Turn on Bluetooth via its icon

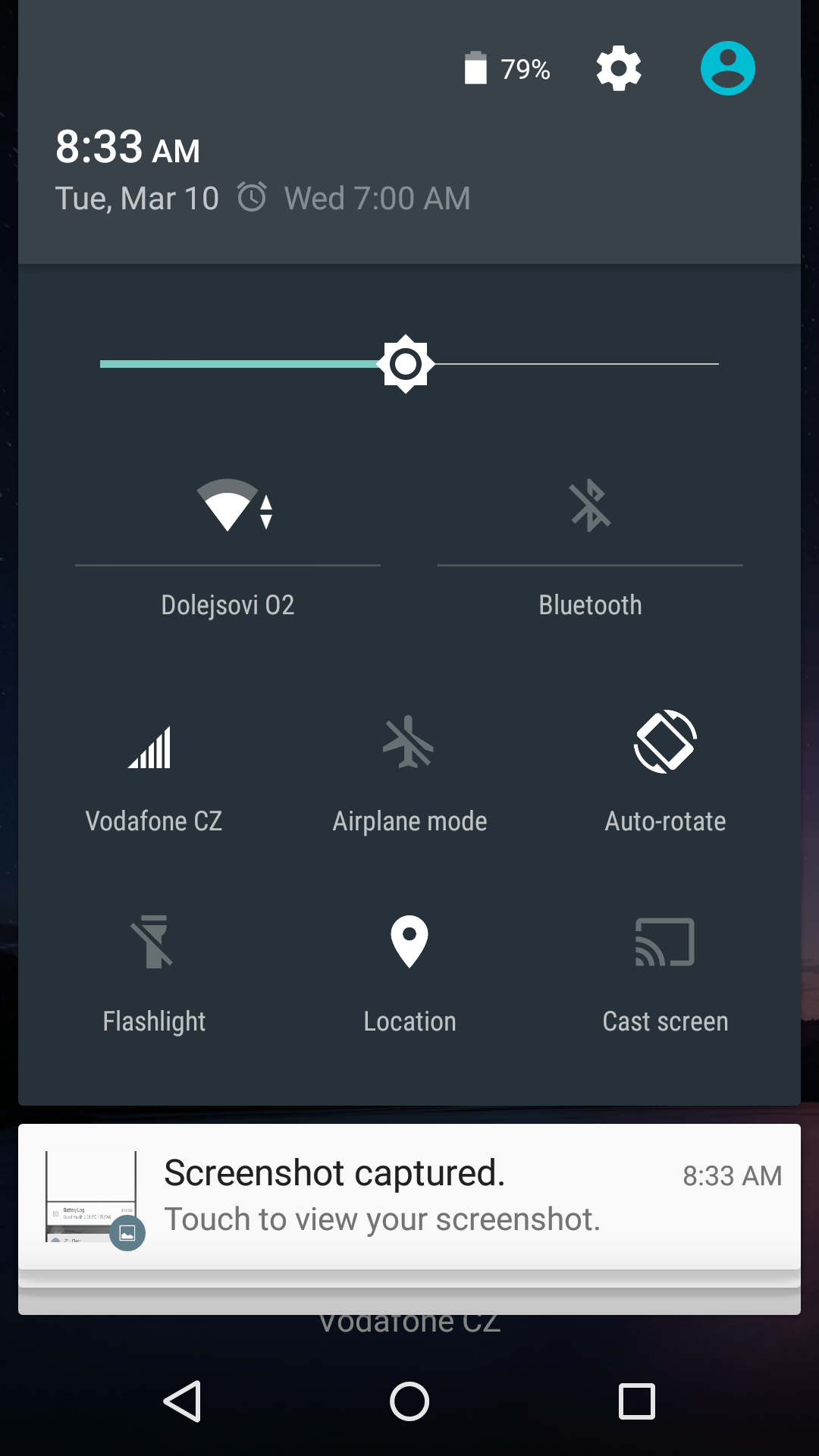click(590, 506)
